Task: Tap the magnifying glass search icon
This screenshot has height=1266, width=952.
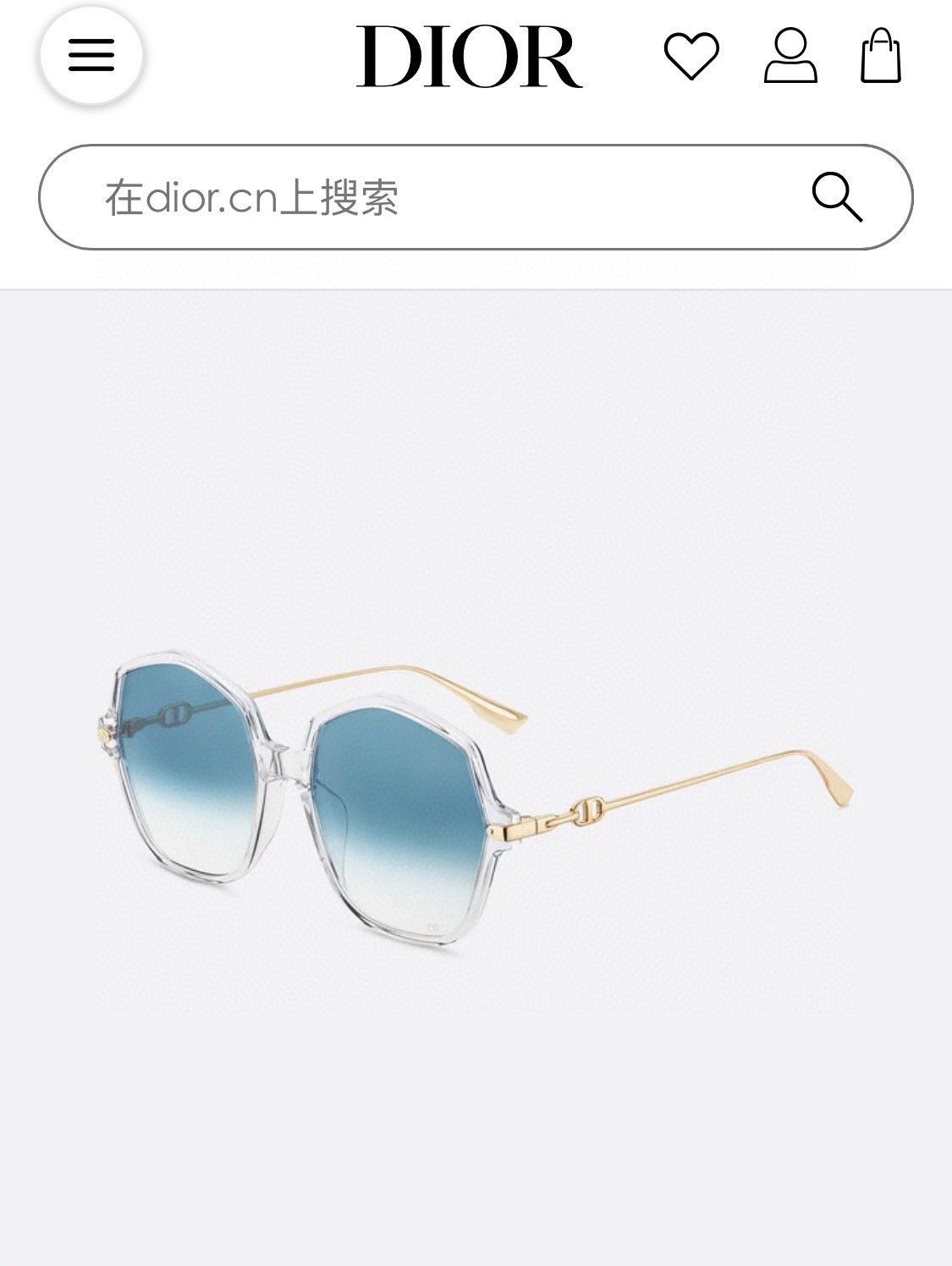Action: point(837,197)
